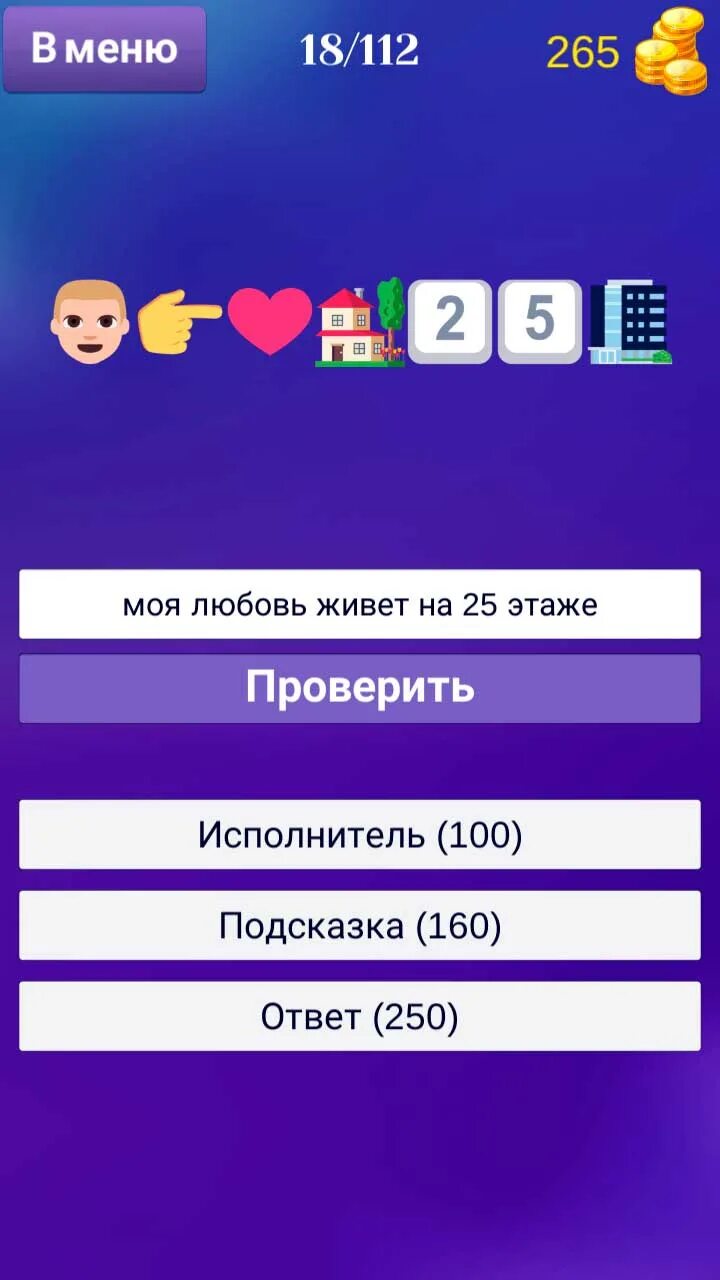720x1280 pixels.
Task: Get a hint via "Подсказка (160)"
Action: pyautogui.click(x=360, y=926)
